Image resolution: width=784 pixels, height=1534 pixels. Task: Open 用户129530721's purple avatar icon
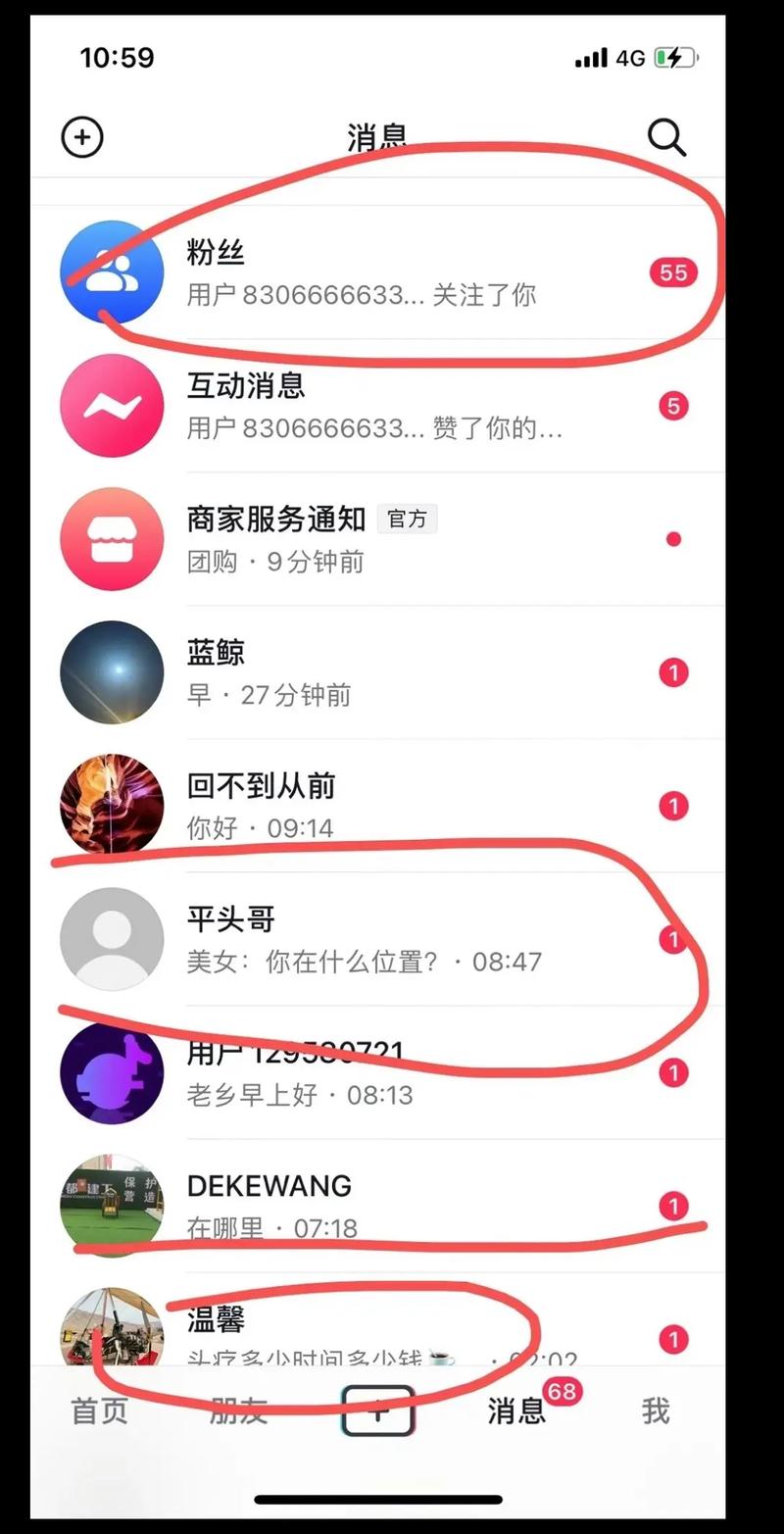111,1072
